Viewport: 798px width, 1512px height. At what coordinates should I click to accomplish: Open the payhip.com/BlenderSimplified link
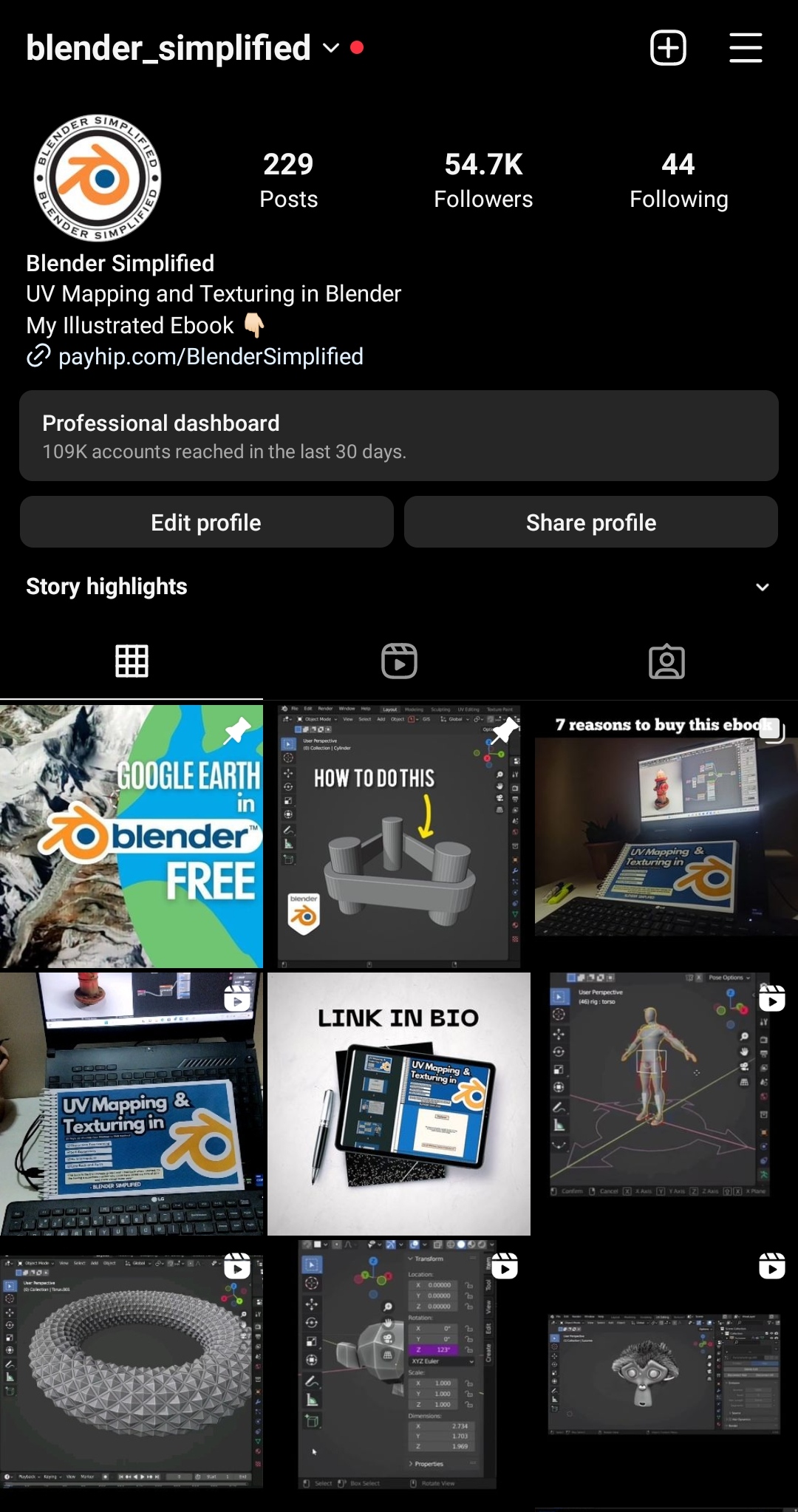pos(210,357)
